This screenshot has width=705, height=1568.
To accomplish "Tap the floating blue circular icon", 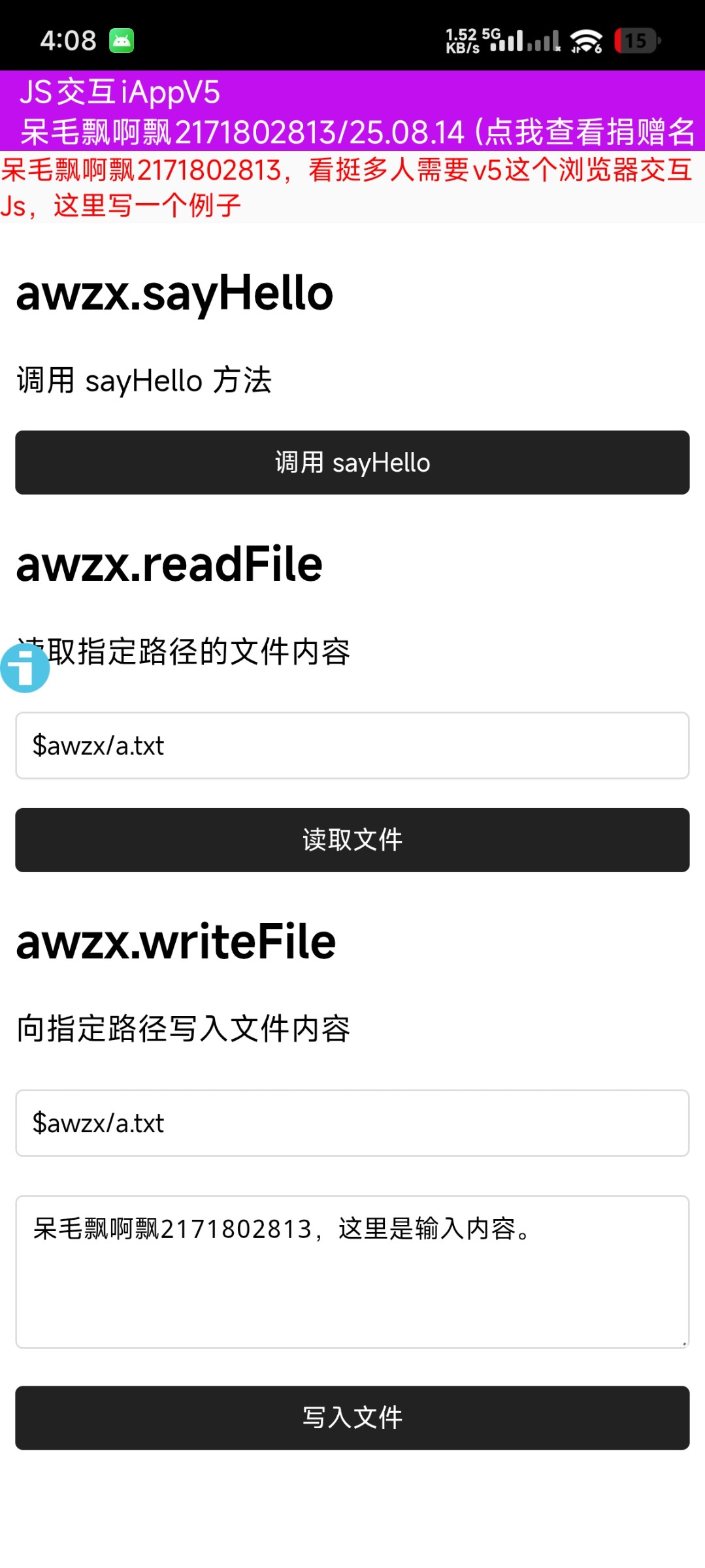I will click(25, 668).
